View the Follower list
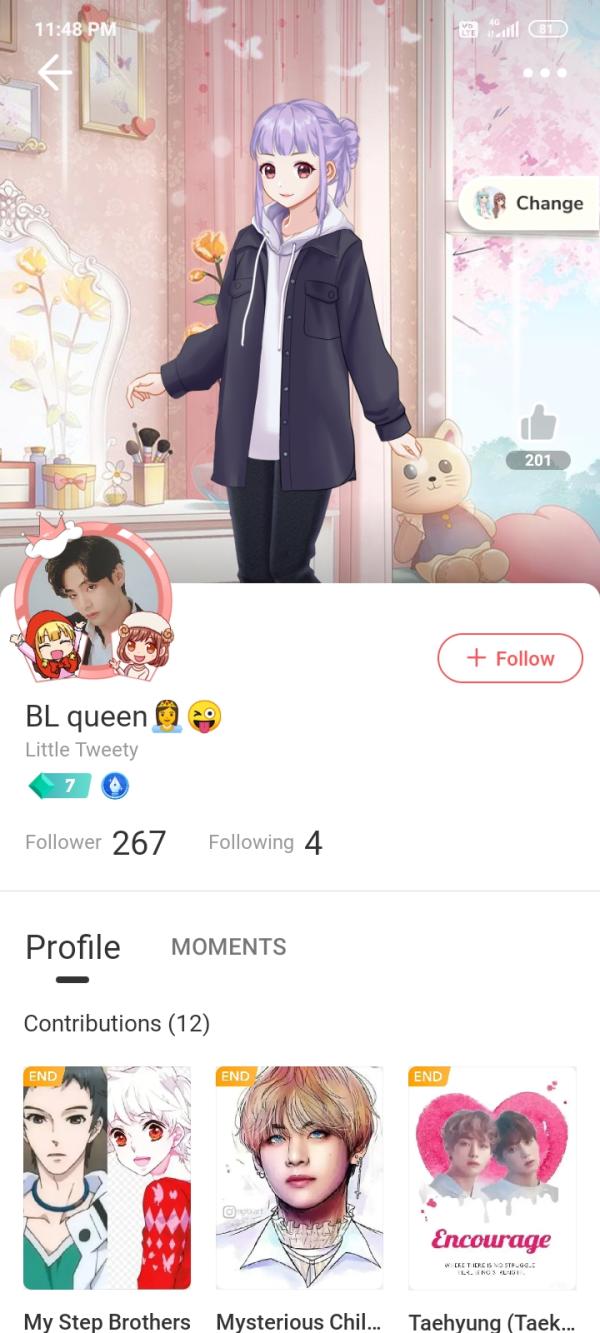The image size is (600, 1333). [96, 843]
